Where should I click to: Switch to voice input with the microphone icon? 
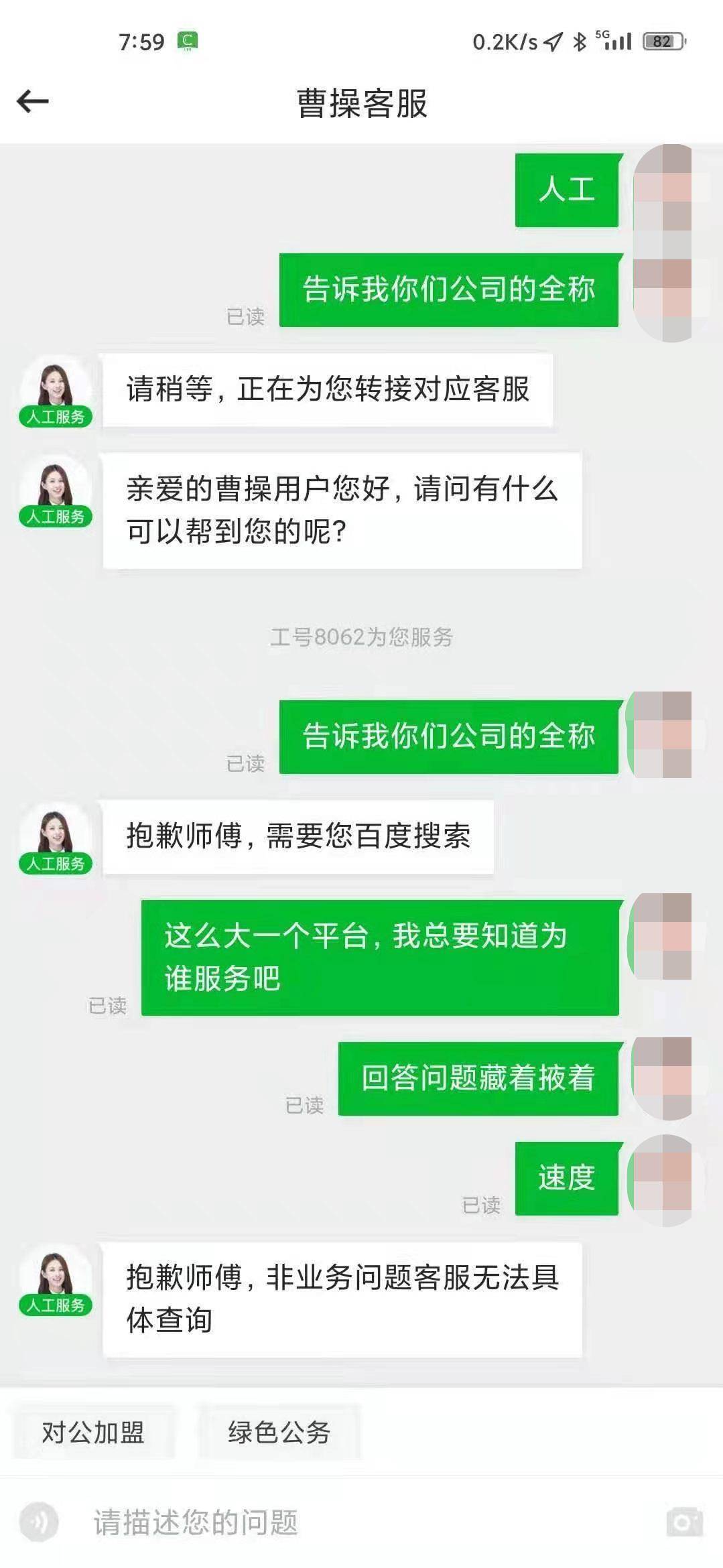(x=39, y=1522)
